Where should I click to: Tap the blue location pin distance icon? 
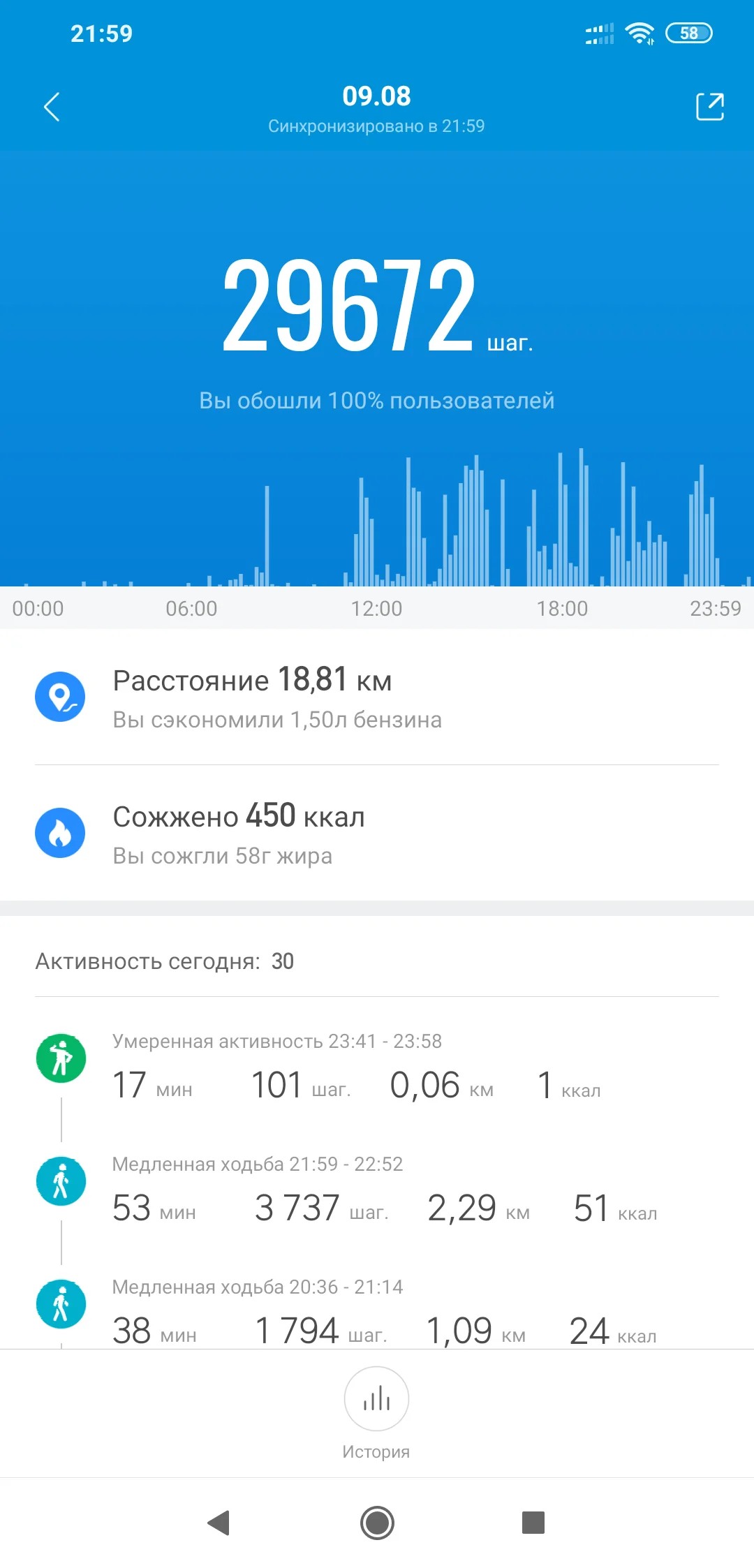click(x=61, y=695)
